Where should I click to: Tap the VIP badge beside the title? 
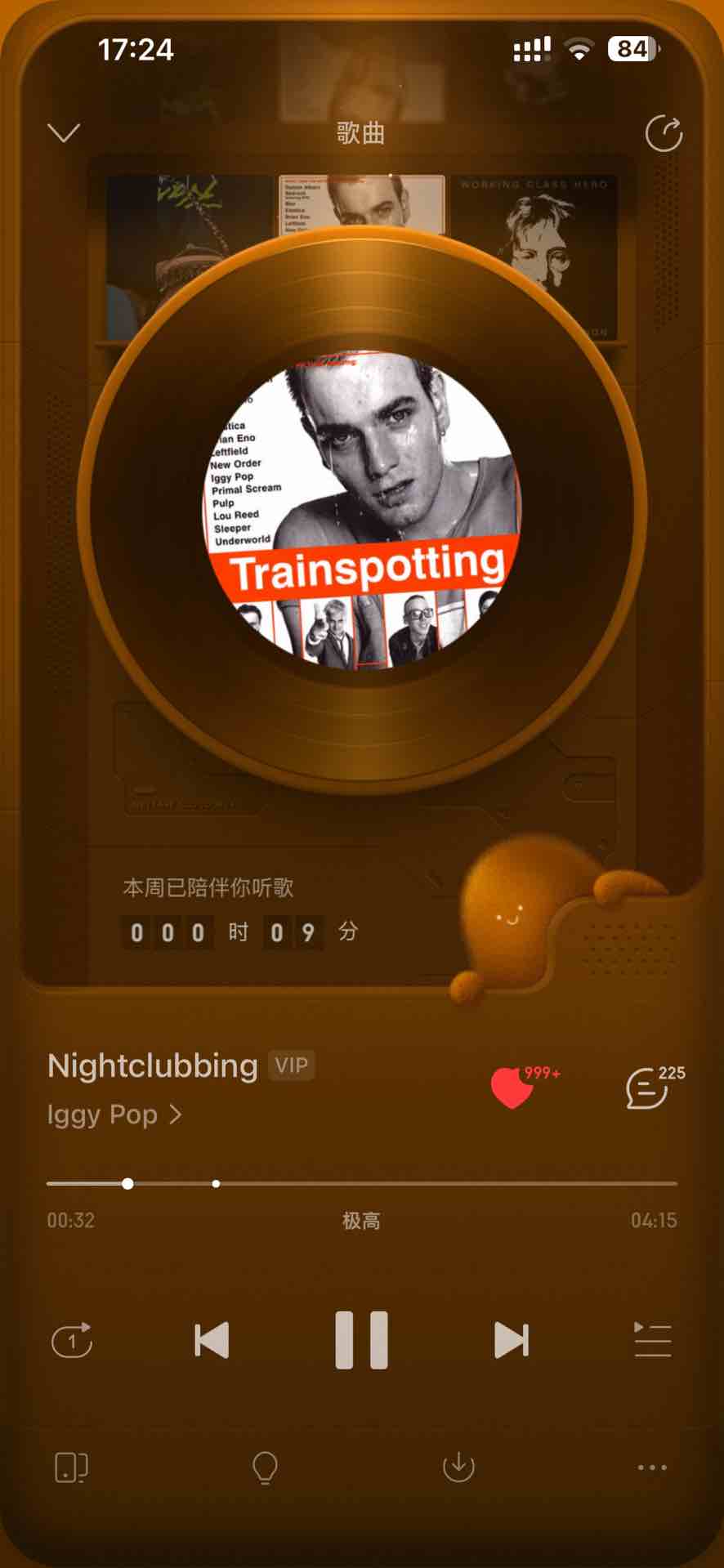pyautogui.click(x=292, y=1065)
